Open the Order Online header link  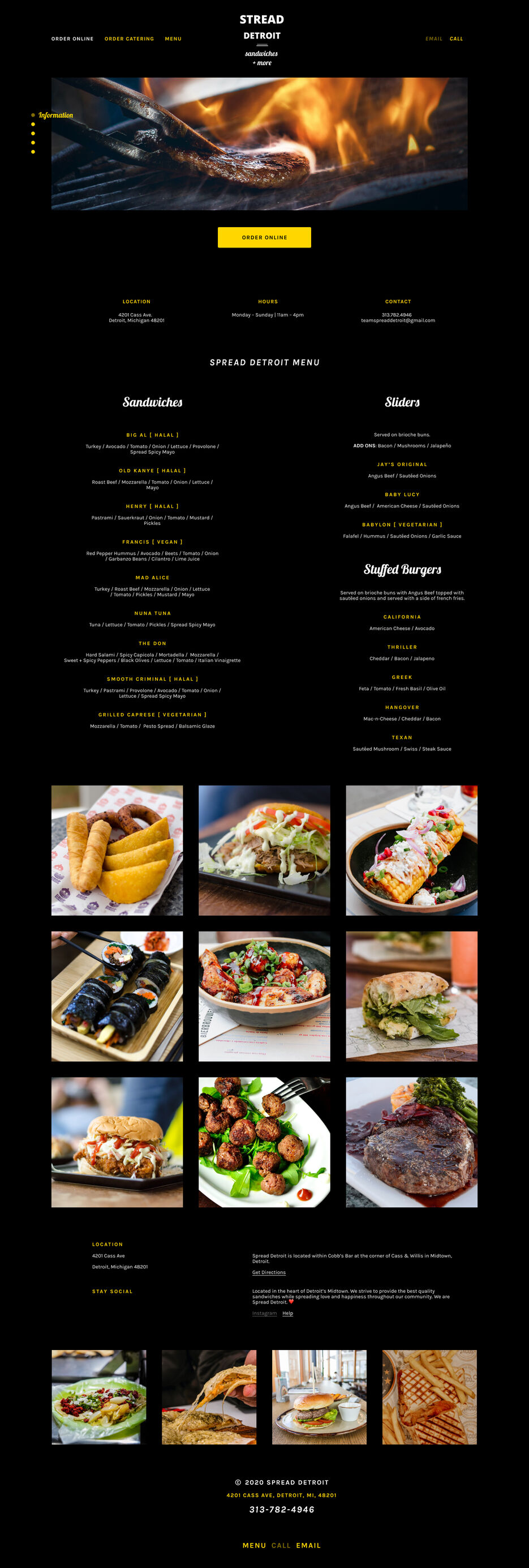(72, 39)
